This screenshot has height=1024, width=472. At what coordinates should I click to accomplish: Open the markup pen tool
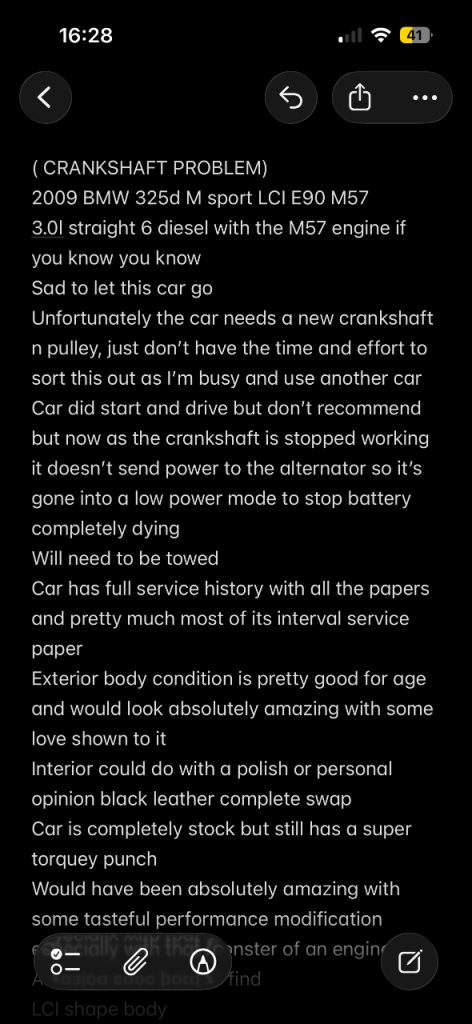[203, 962]
